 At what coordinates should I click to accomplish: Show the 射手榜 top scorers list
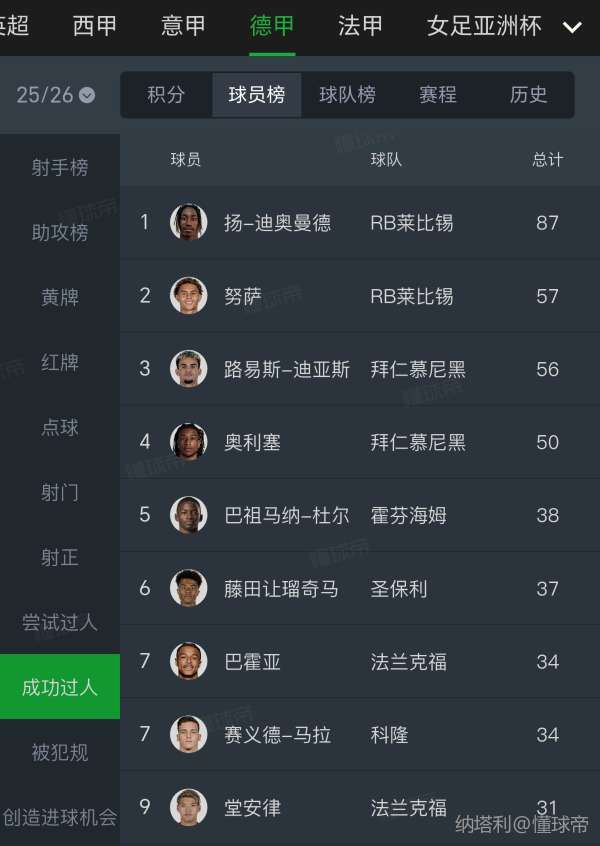click(60, 167)
